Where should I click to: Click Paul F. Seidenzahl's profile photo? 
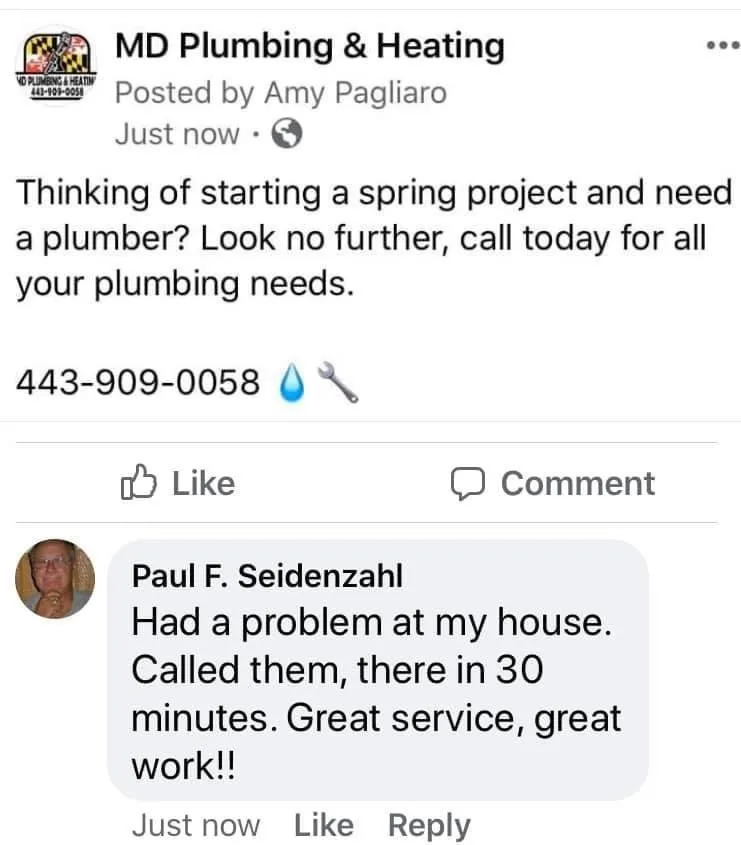coord(55,578)
